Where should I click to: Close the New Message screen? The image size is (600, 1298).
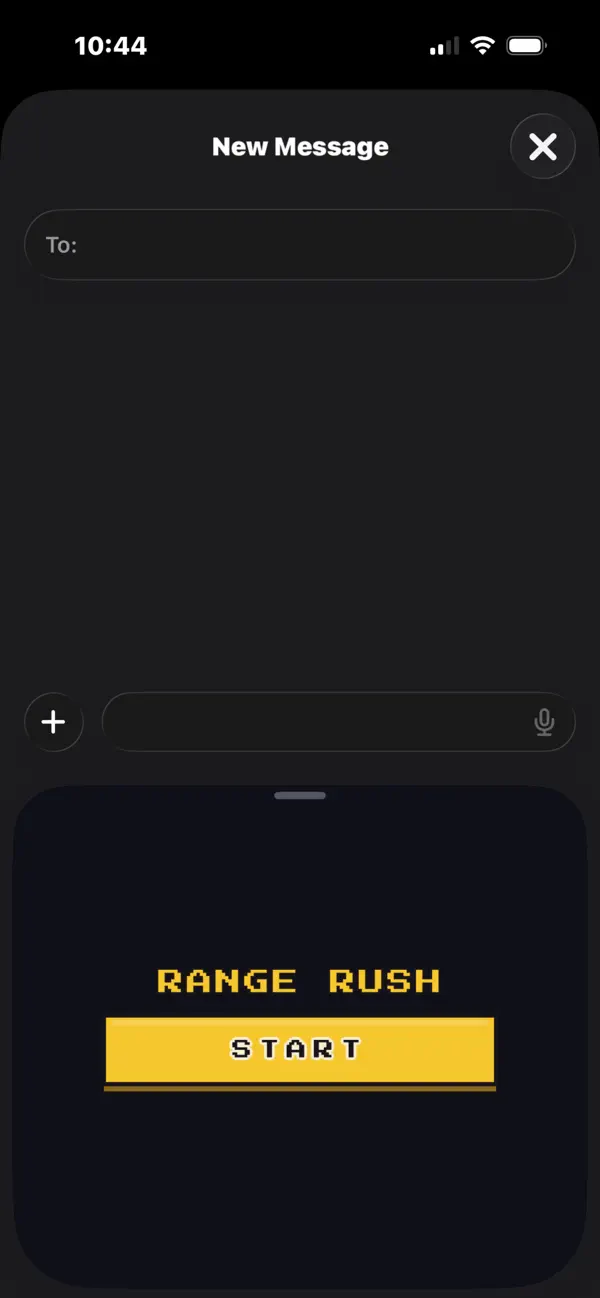(542, 147)
